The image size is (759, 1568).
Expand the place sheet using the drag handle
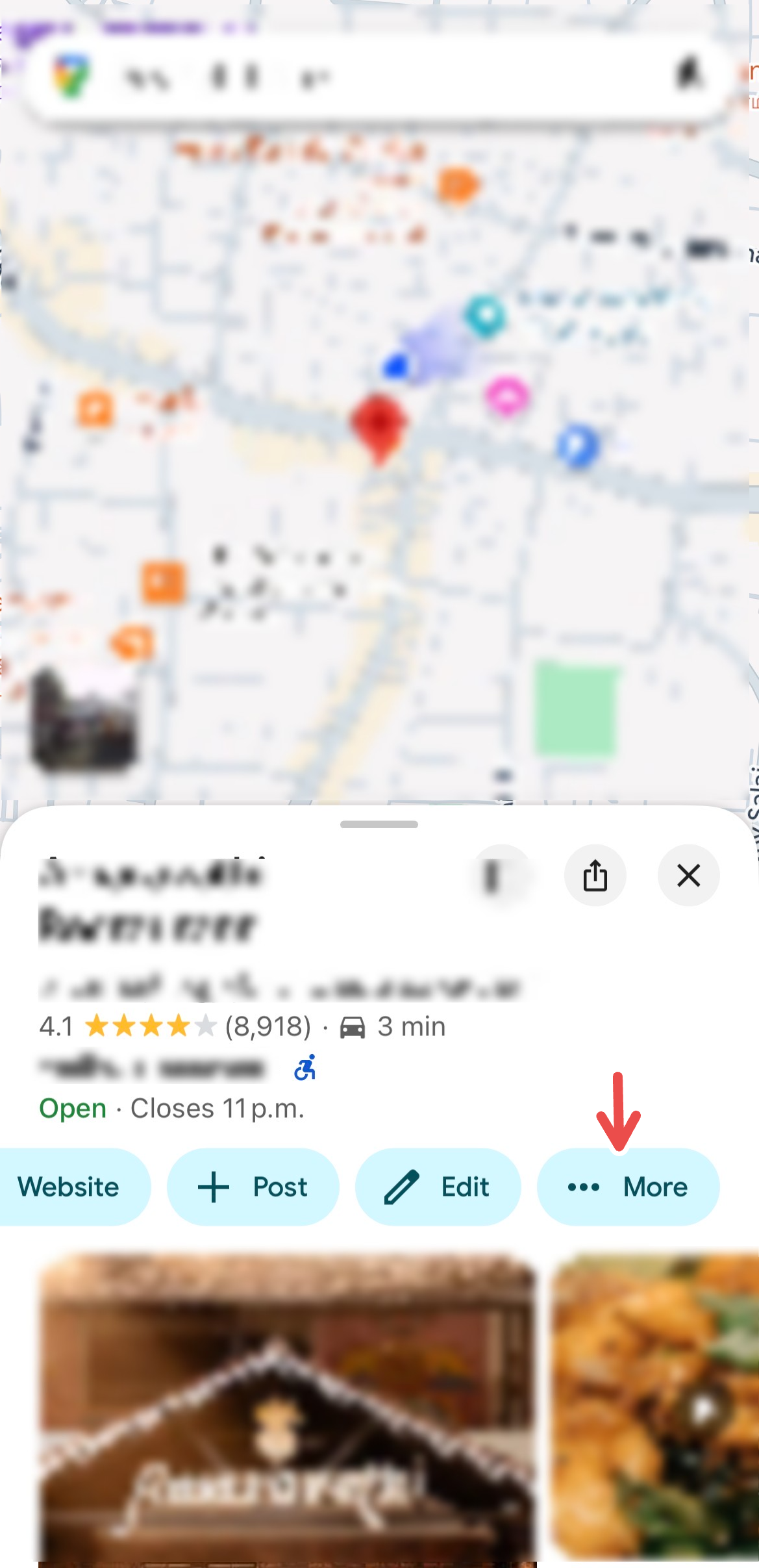coord(379,824)
